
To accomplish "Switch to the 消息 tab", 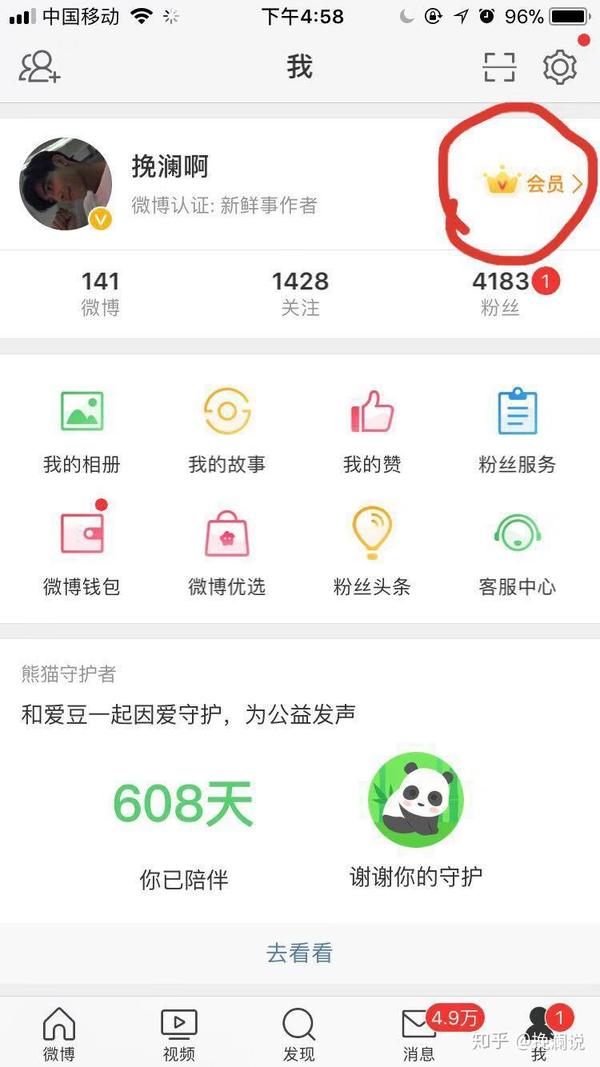I will pos(419,1033).
